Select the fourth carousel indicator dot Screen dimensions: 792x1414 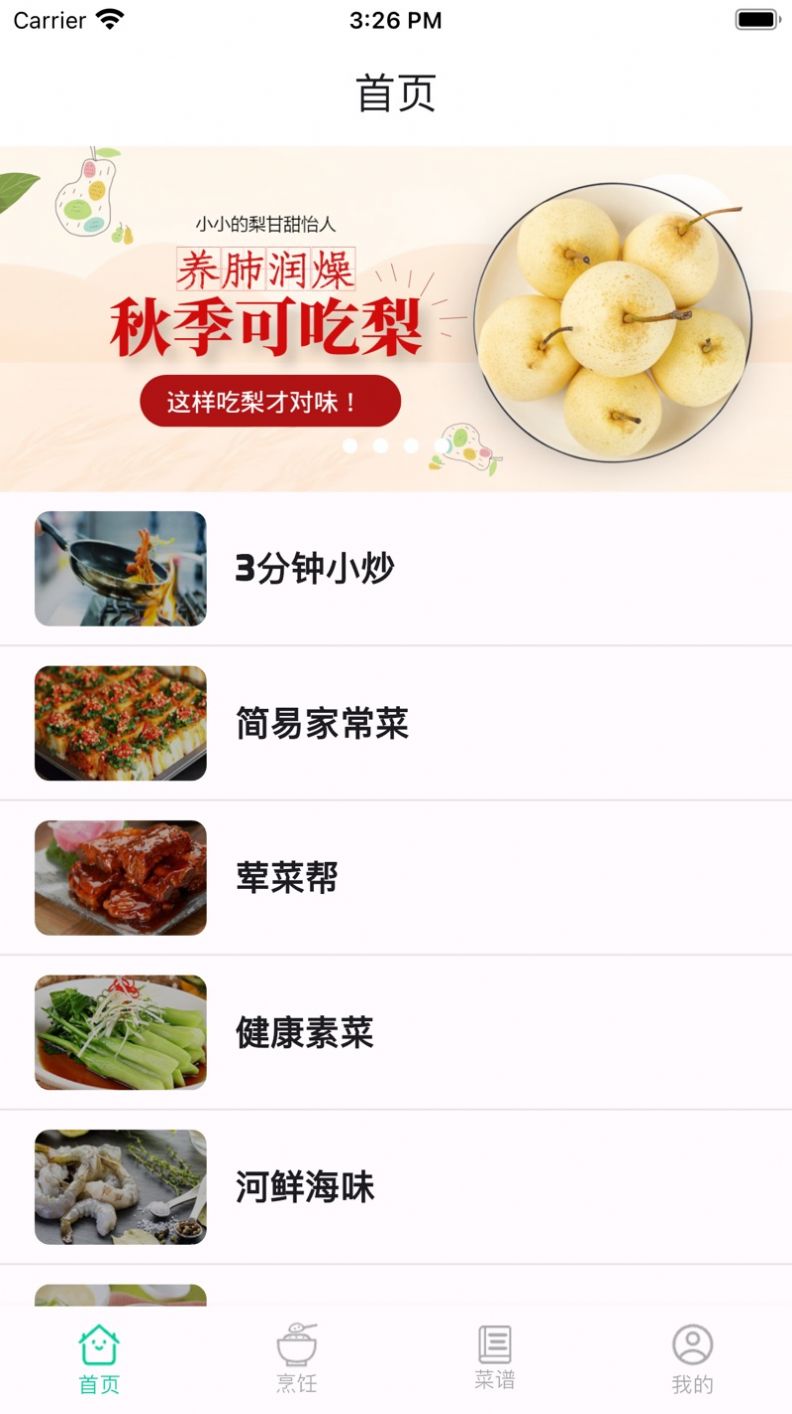point(437,447)
